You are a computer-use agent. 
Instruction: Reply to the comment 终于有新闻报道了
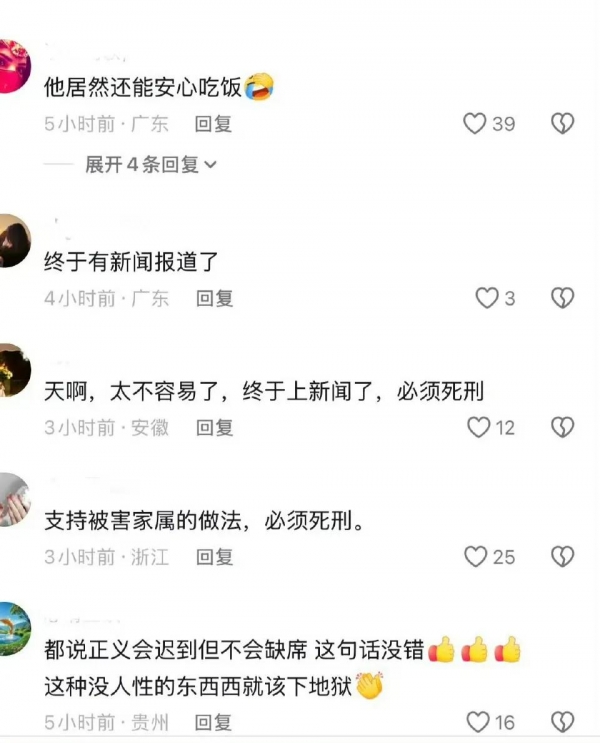pyautogui.click(x=214, y=297)
